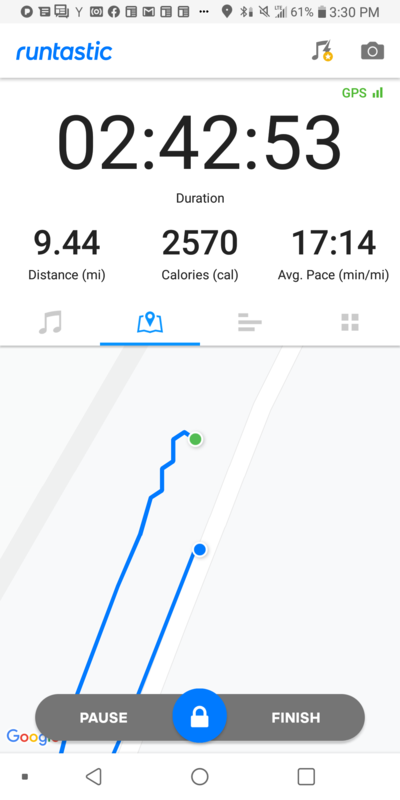This screenshot has height=800, width=400.
Task: Switch to the music tab
Action: (x=50, y=322)
